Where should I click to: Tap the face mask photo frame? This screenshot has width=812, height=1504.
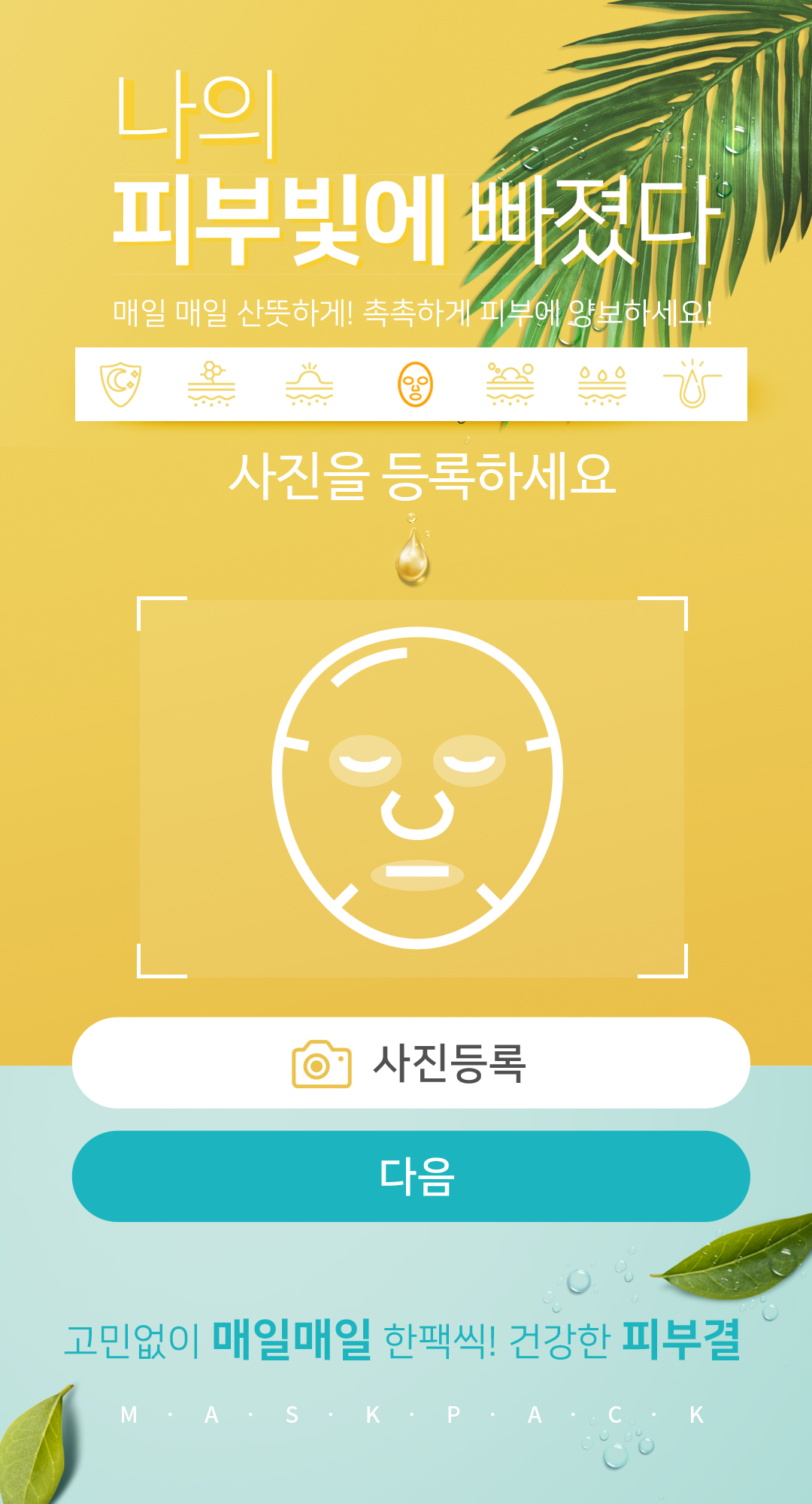pos(412,787)
